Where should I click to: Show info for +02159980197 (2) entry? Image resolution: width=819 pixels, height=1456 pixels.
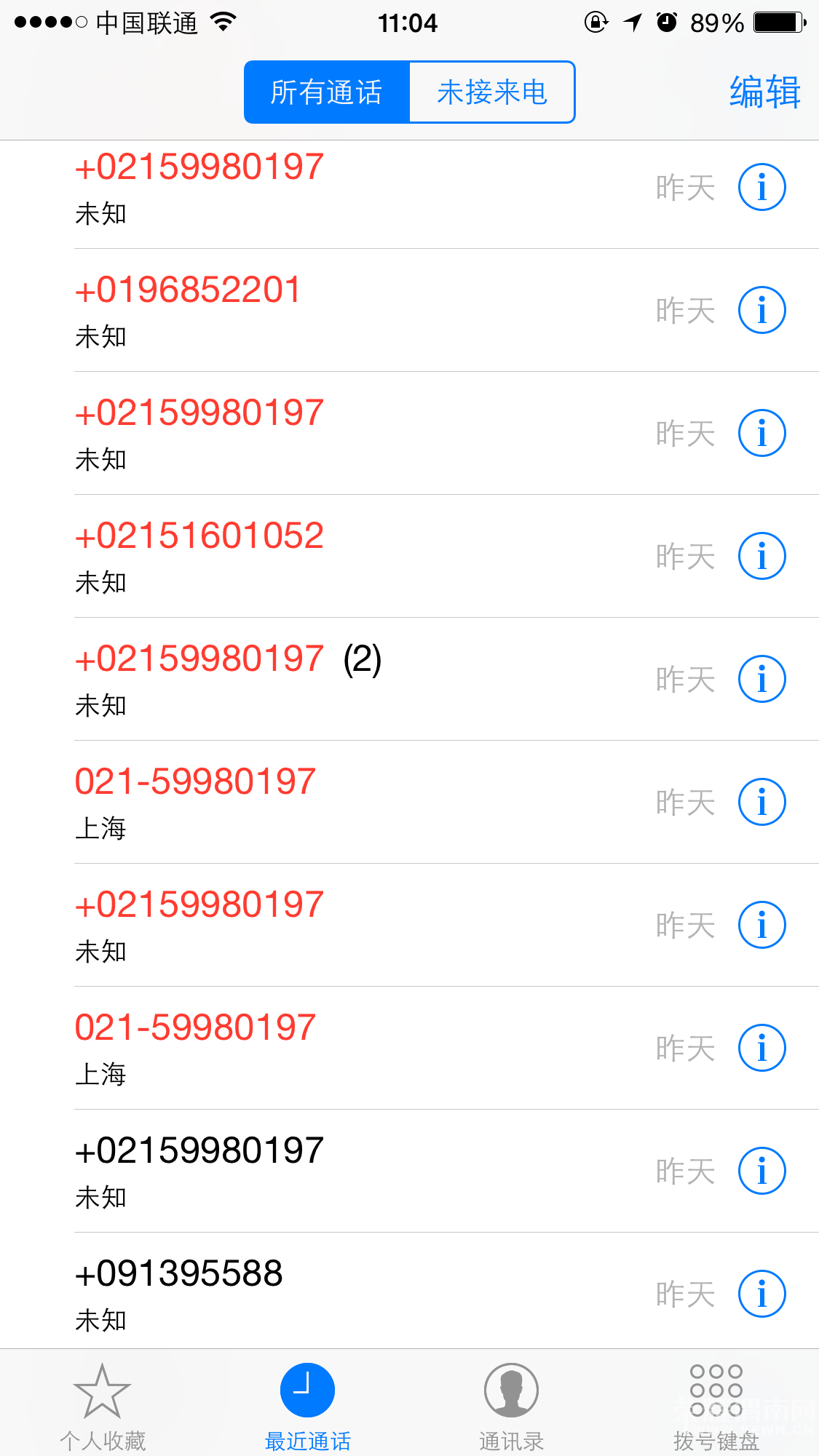click(x=761, y=679)
